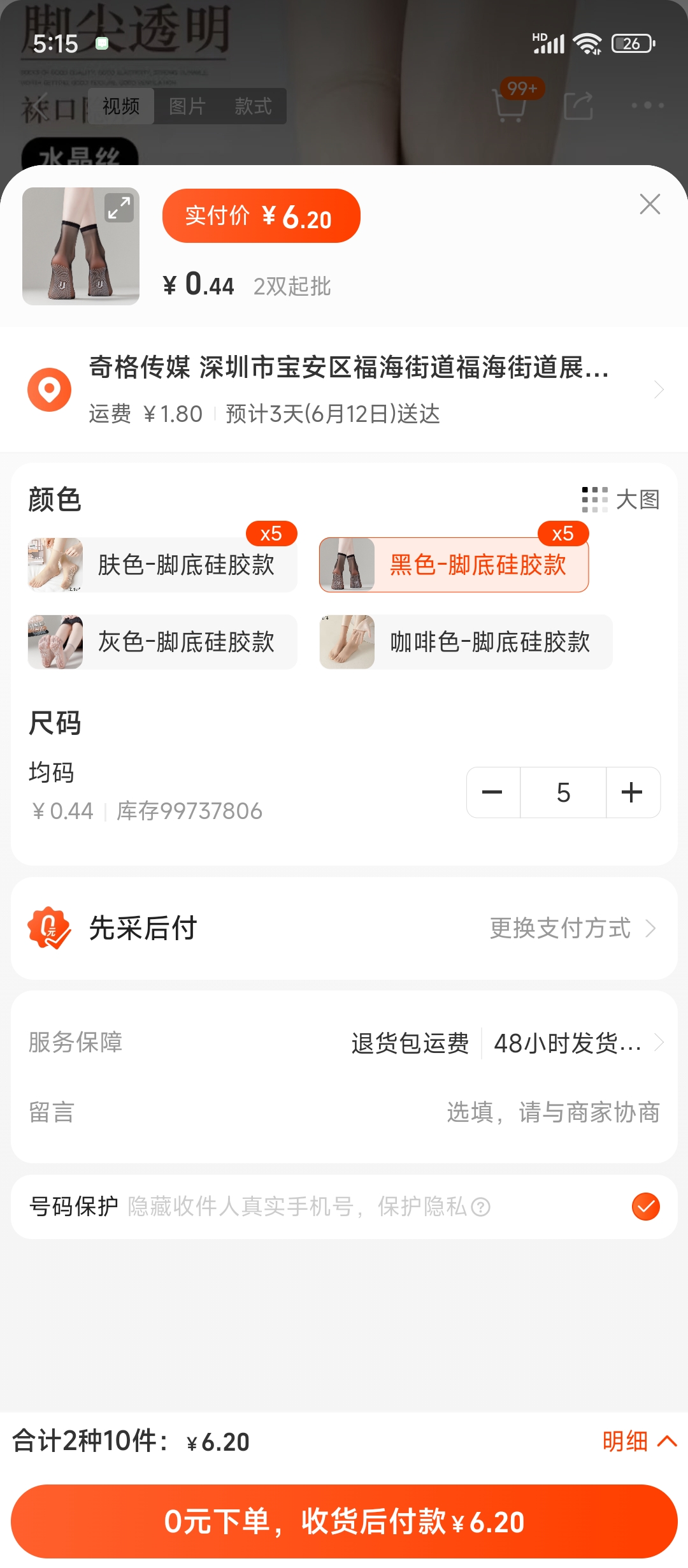Place order with 0元下单 button

pyautogui.click(x=344, y=1521)
